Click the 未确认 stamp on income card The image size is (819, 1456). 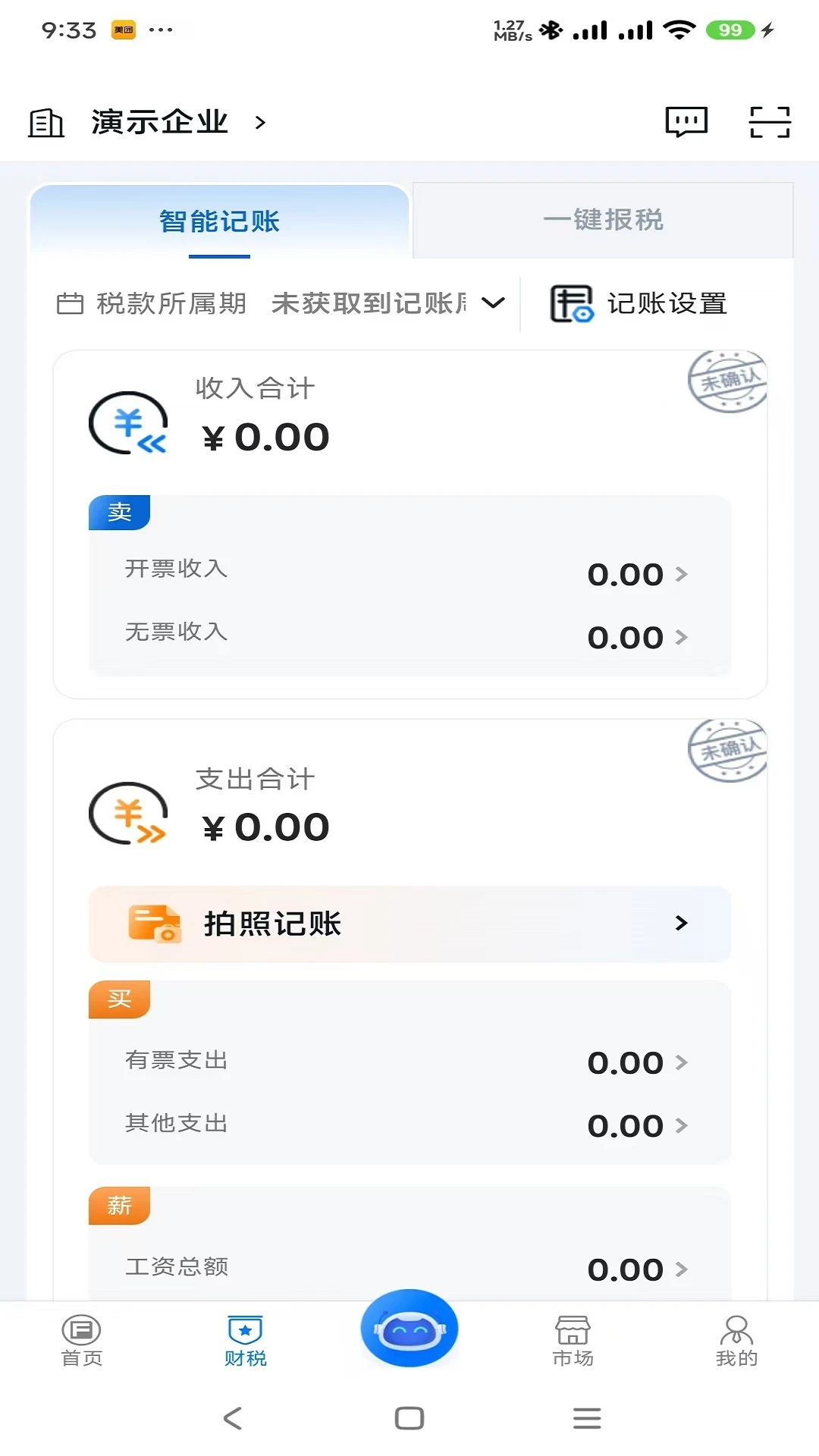click(726, 383)
